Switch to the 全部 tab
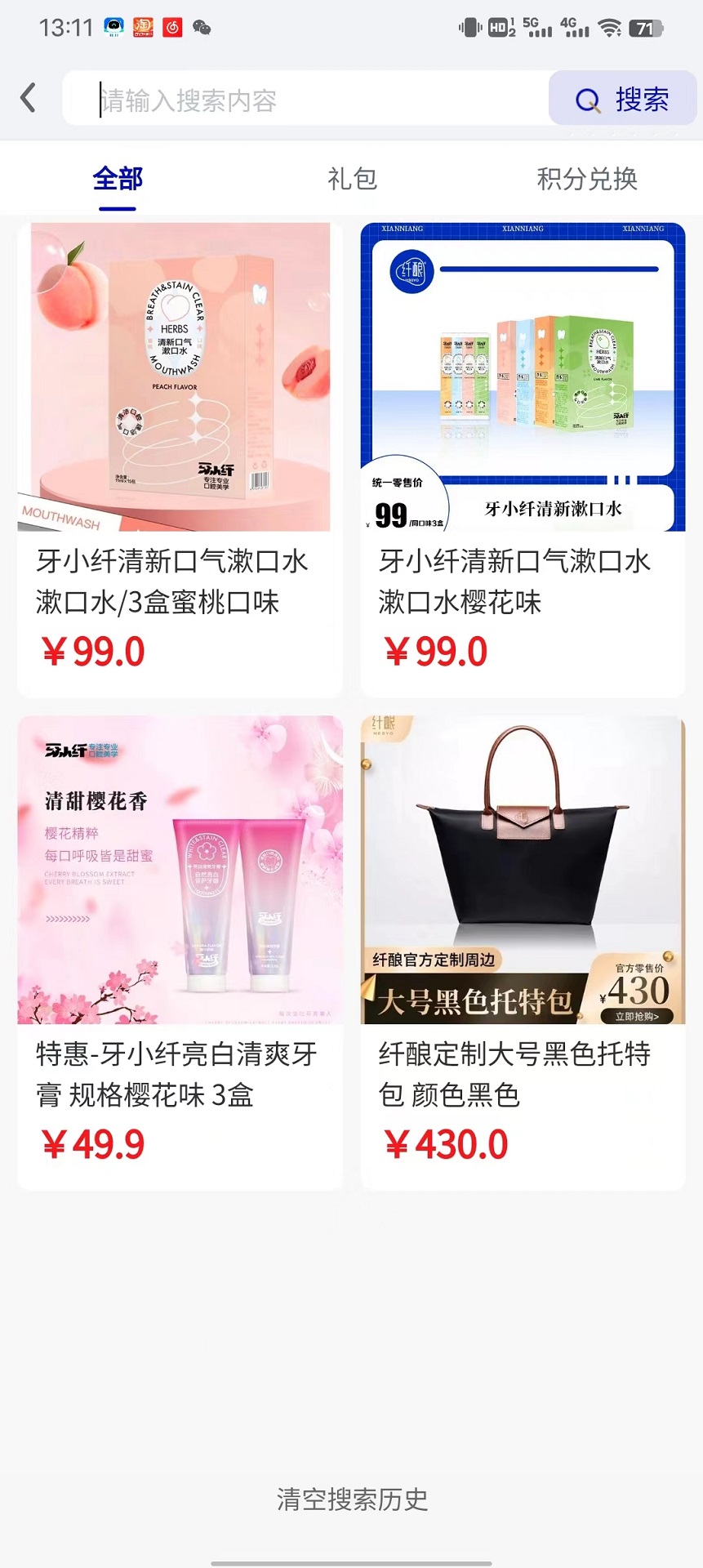Screen dimensions: 703x1568 [x=118, y=179]
